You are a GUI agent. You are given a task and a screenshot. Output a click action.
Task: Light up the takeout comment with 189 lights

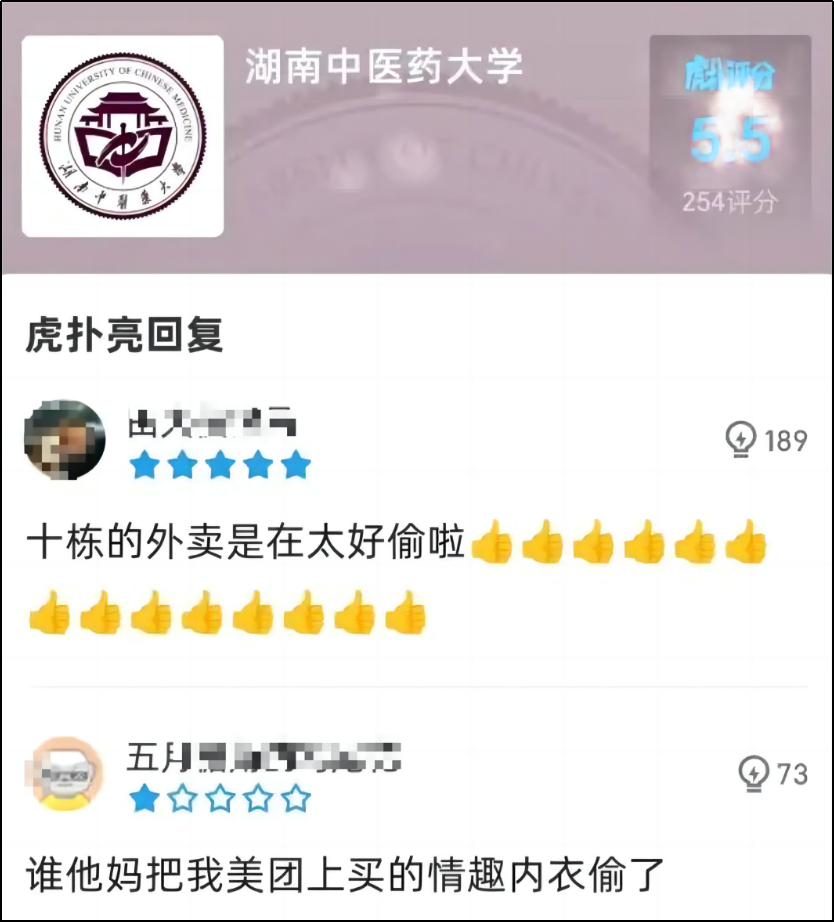[741, 439]
